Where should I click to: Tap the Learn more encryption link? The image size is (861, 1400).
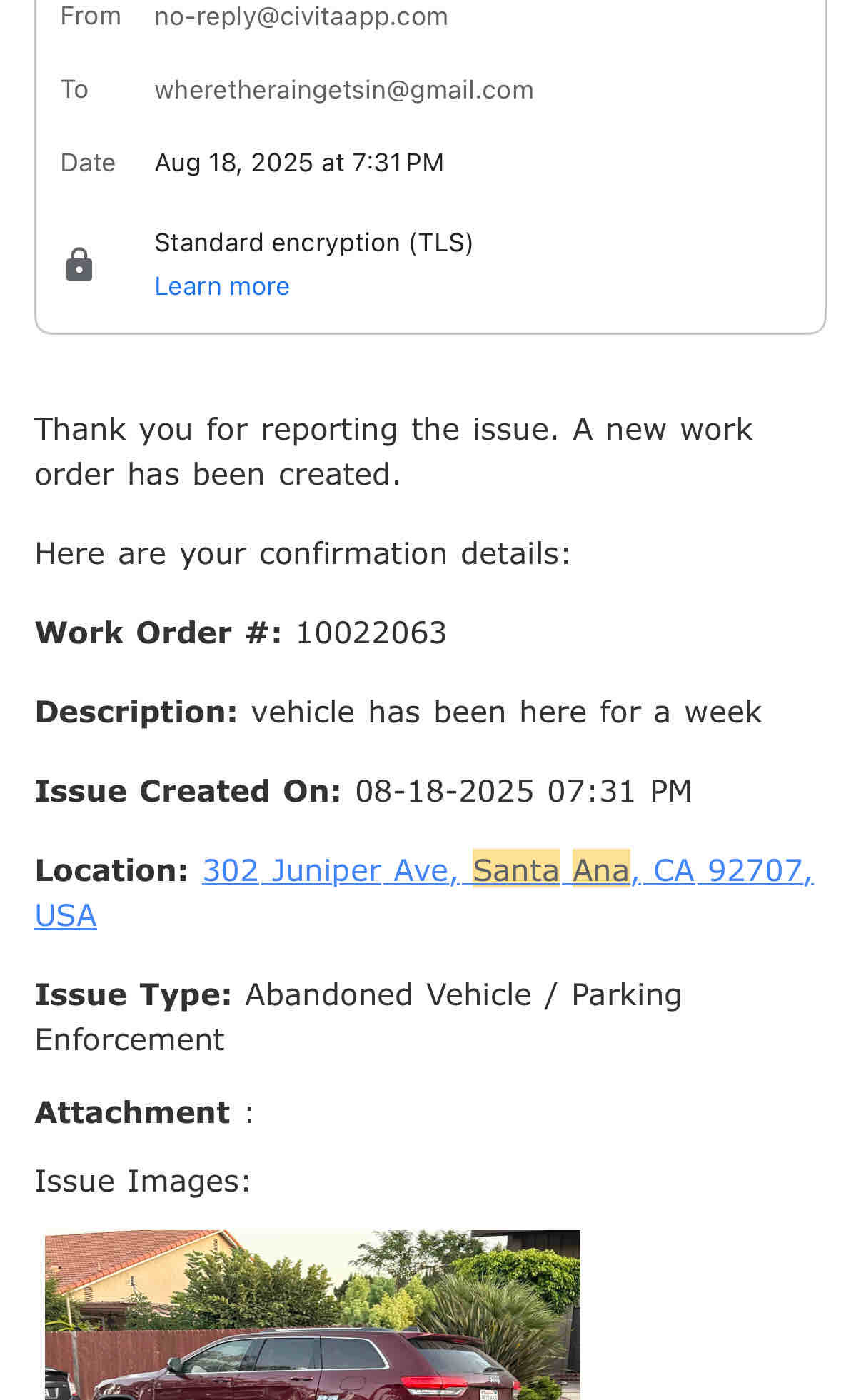[222, 286]
